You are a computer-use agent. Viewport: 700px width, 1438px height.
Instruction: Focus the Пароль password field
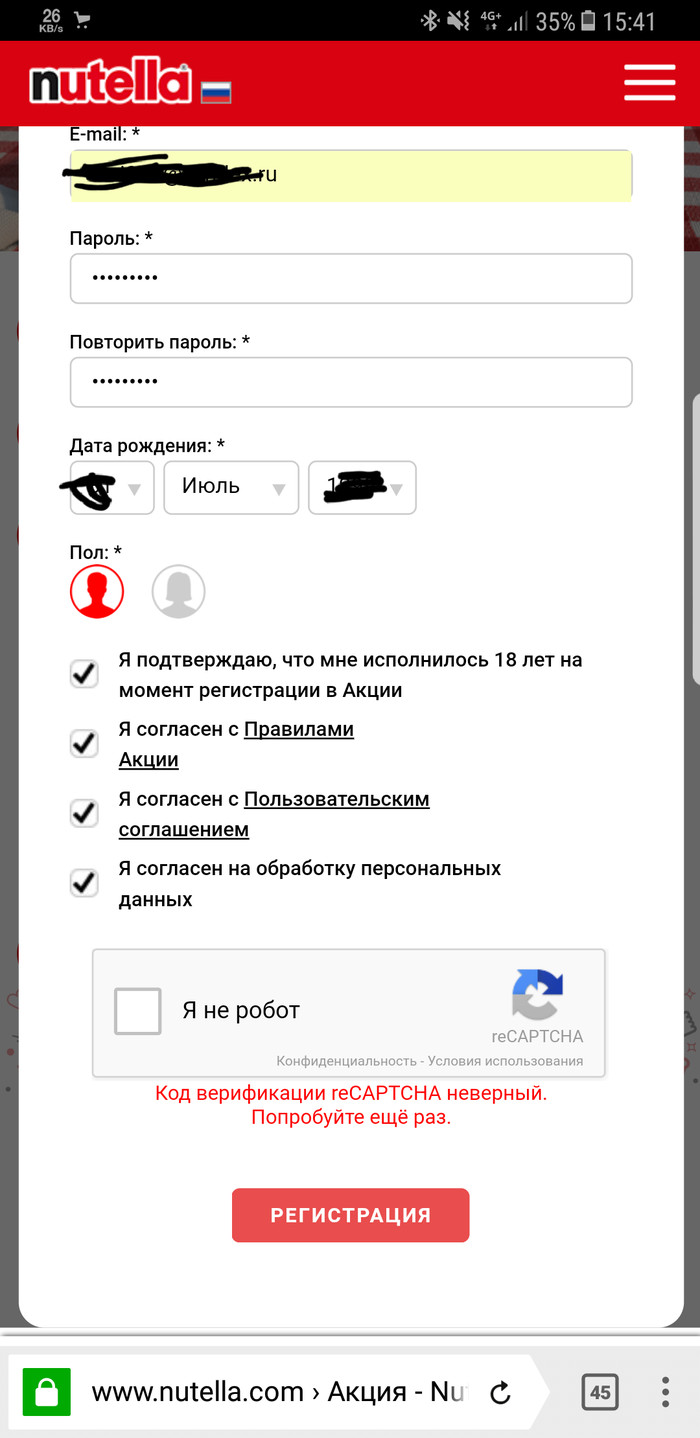click(x=350, y=278)
